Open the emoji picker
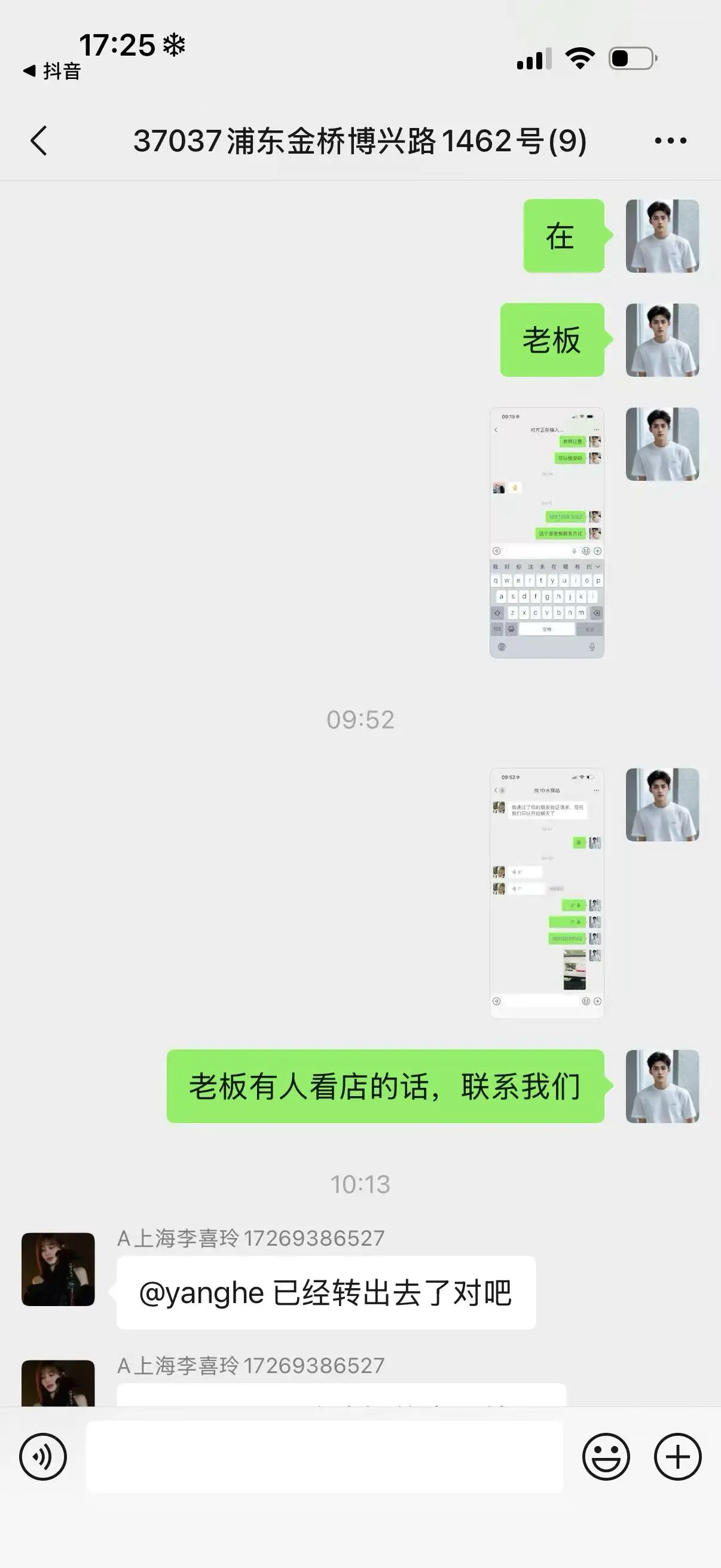The width and height of the screenshot is (721, 1568). [606, 1457]
